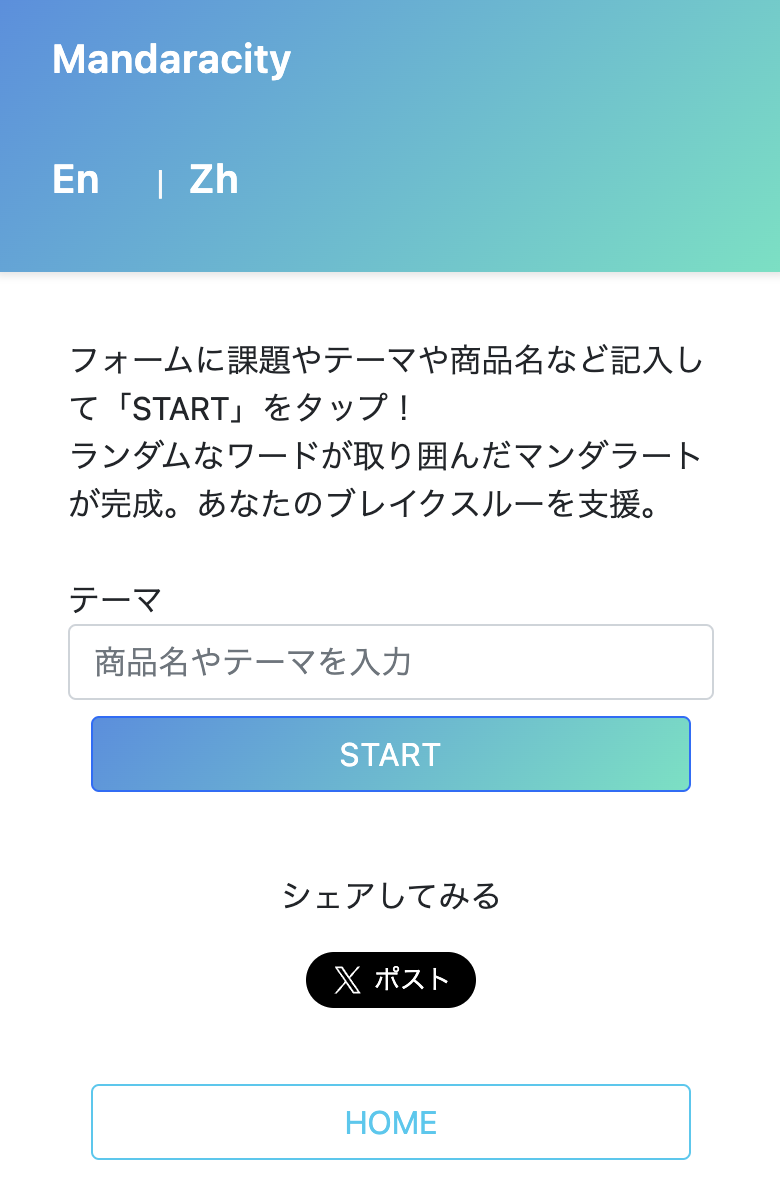This screenshot has height=1180, width=780.
Task: Open the Mandaracity home title link
Action: pos(171,60)
